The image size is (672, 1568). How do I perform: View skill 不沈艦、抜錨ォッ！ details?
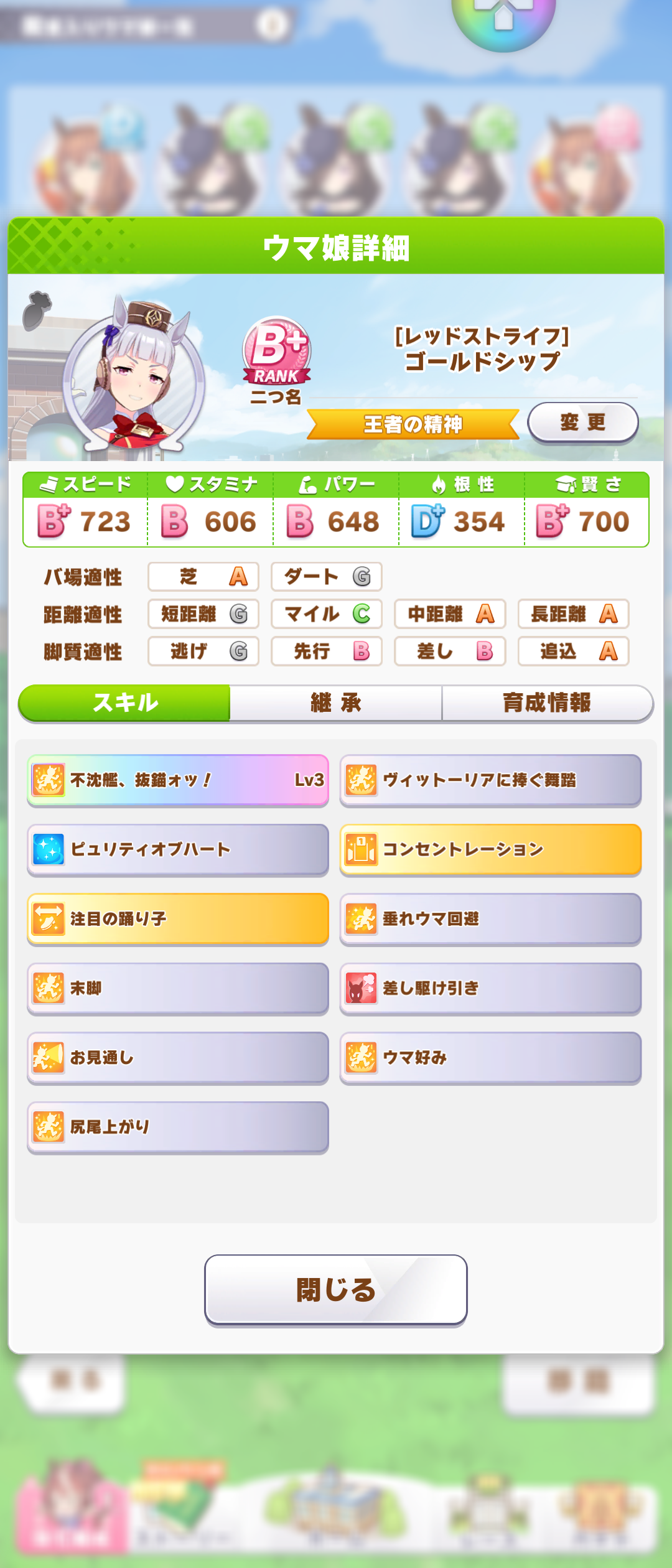coord(178,780)
